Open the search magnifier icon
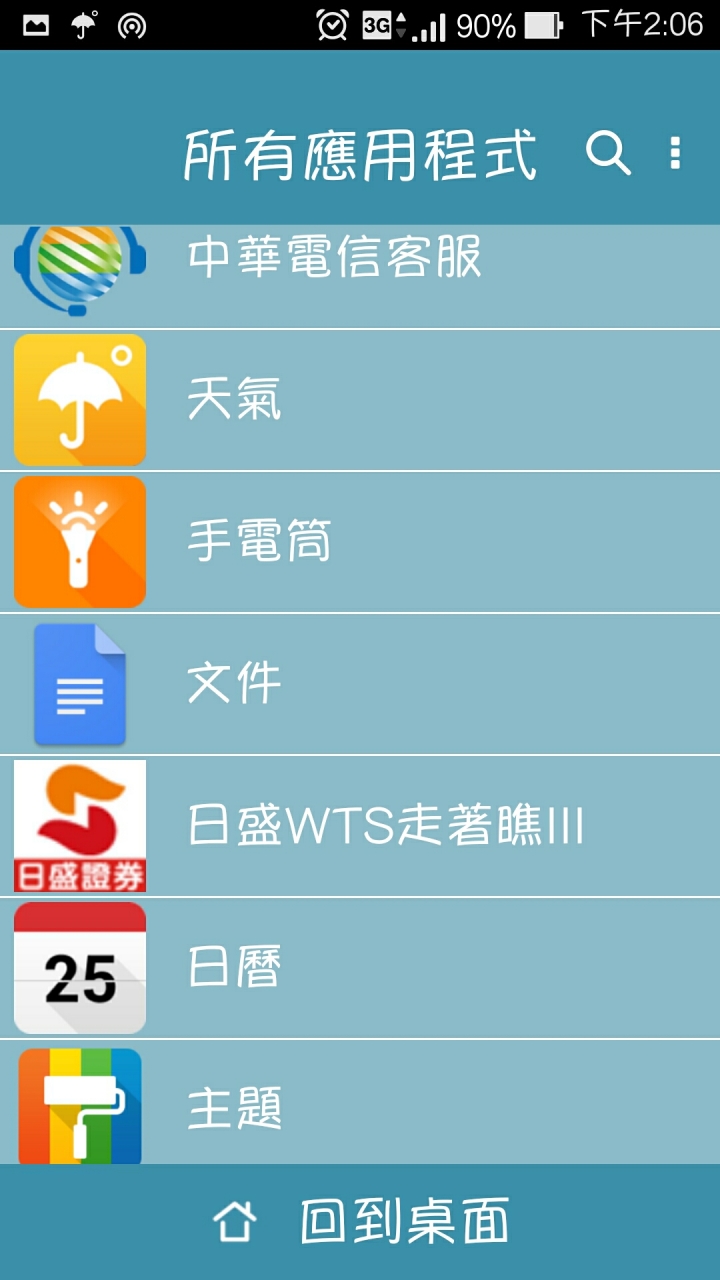 click(x=607, y=154)
